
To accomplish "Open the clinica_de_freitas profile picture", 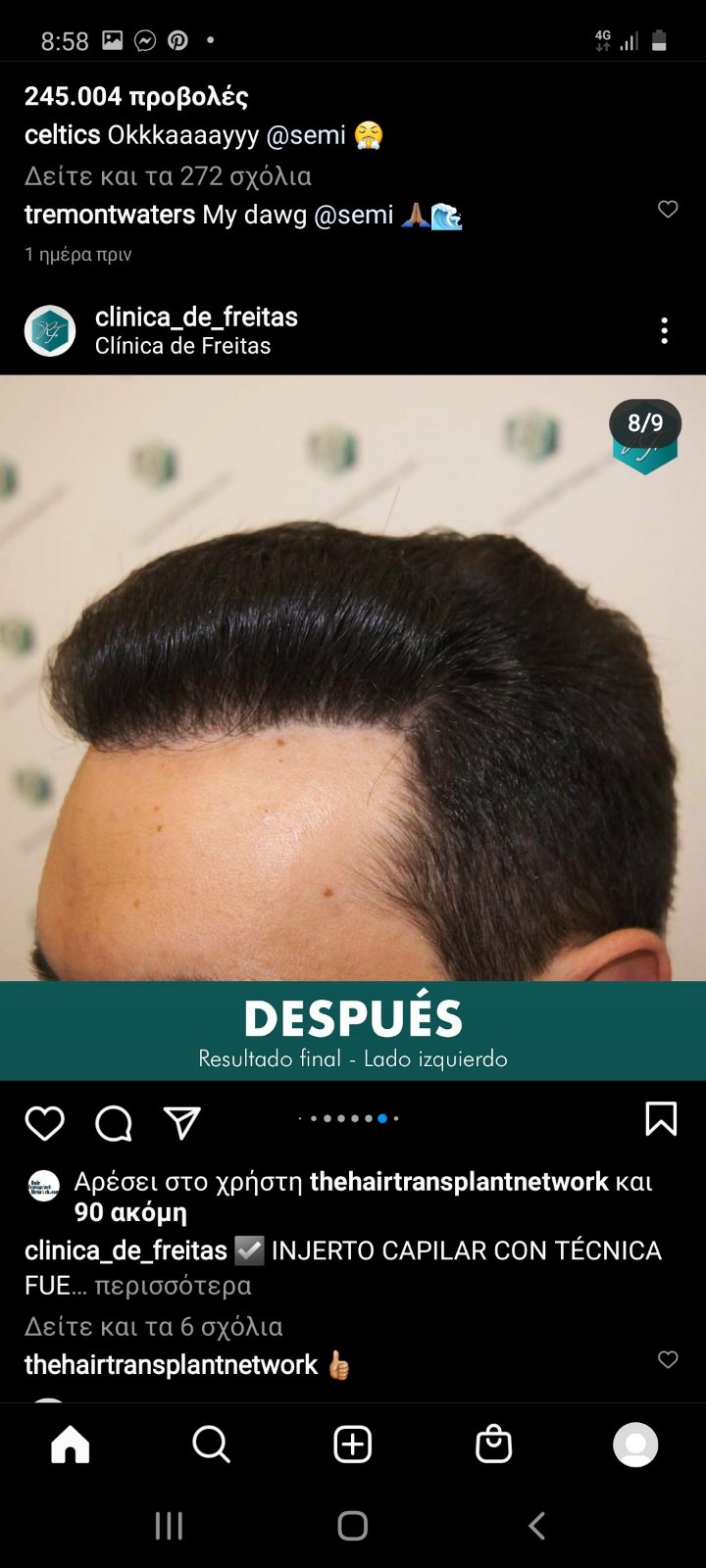I will 50,330.
